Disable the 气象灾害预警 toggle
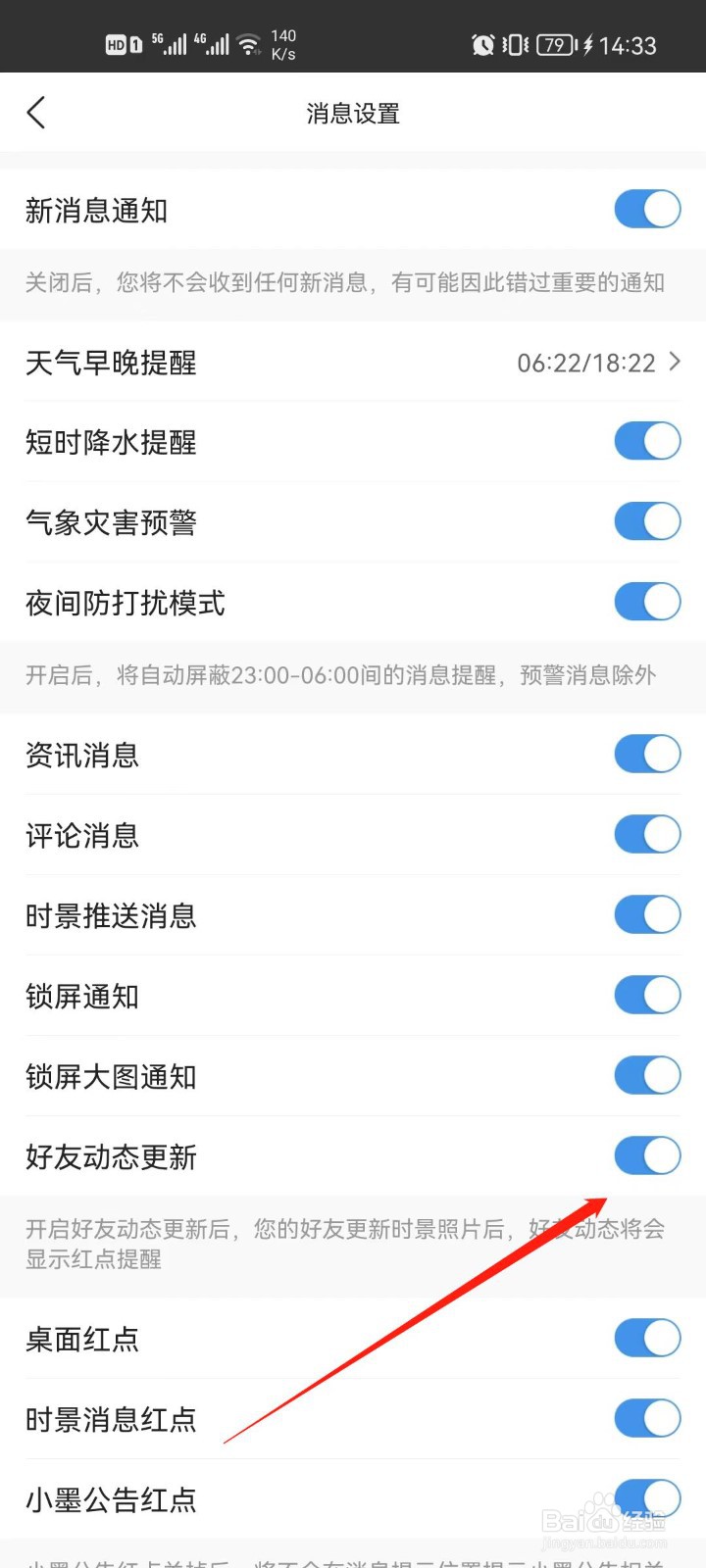706x1568 pixels. [646, 520]
